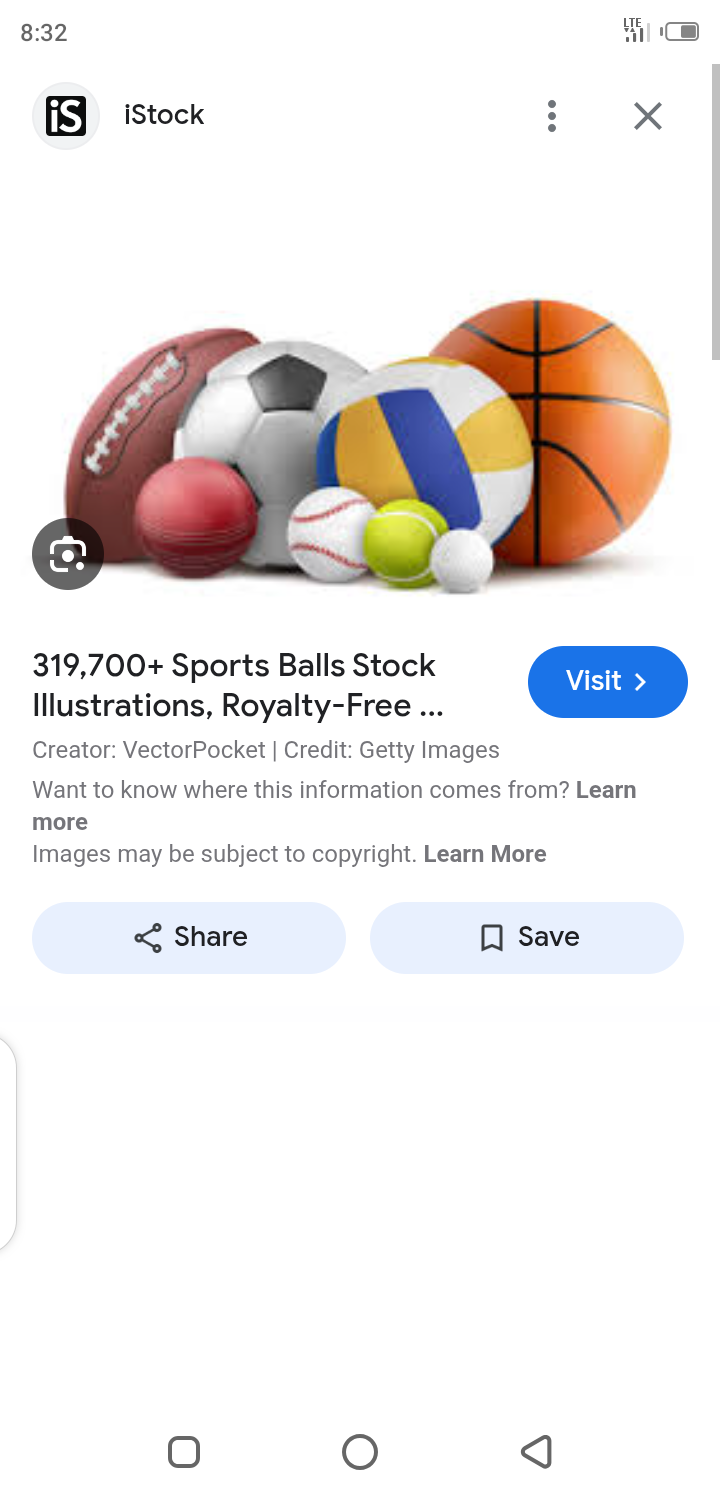Share this sports balls image
Viewport: 720px width, 1500px height.
click(189, 937)
